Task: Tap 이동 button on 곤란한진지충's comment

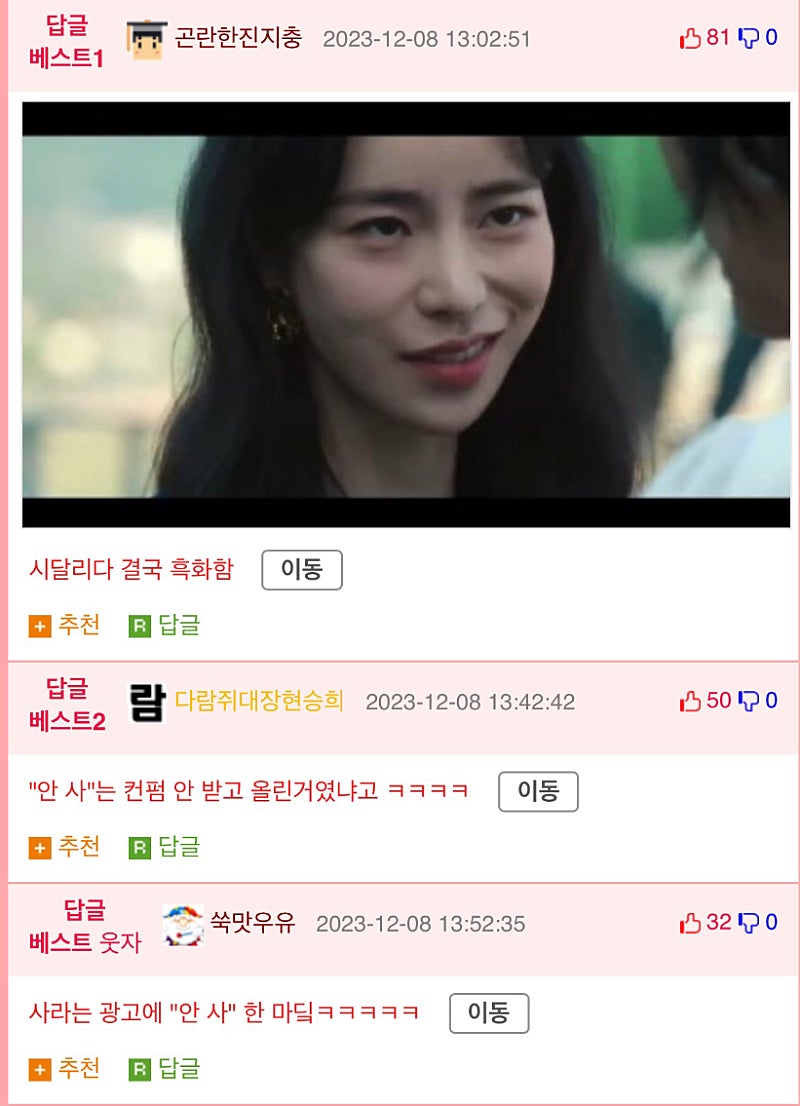Action: coord(302,570)
